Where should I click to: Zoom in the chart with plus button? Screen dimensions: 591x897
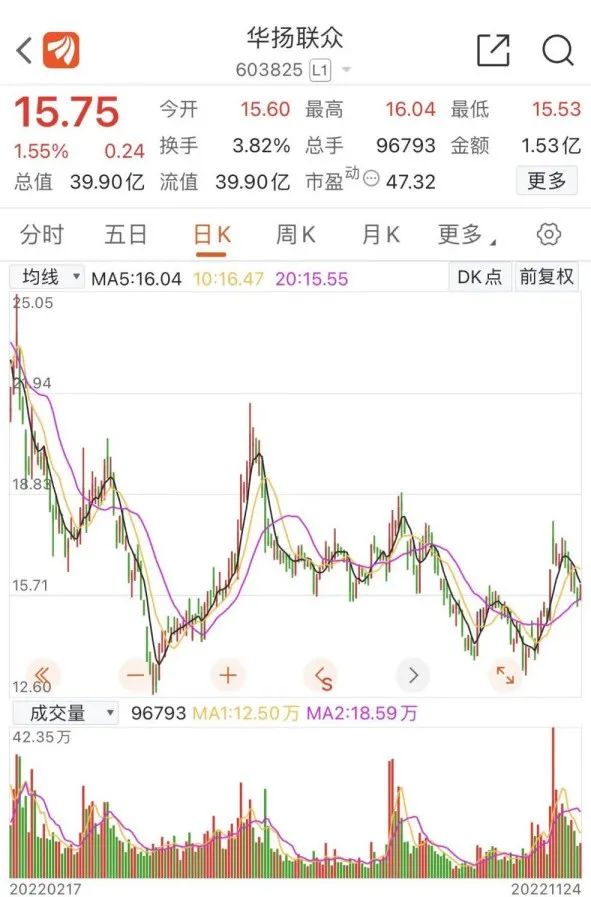tap(228, 676)
